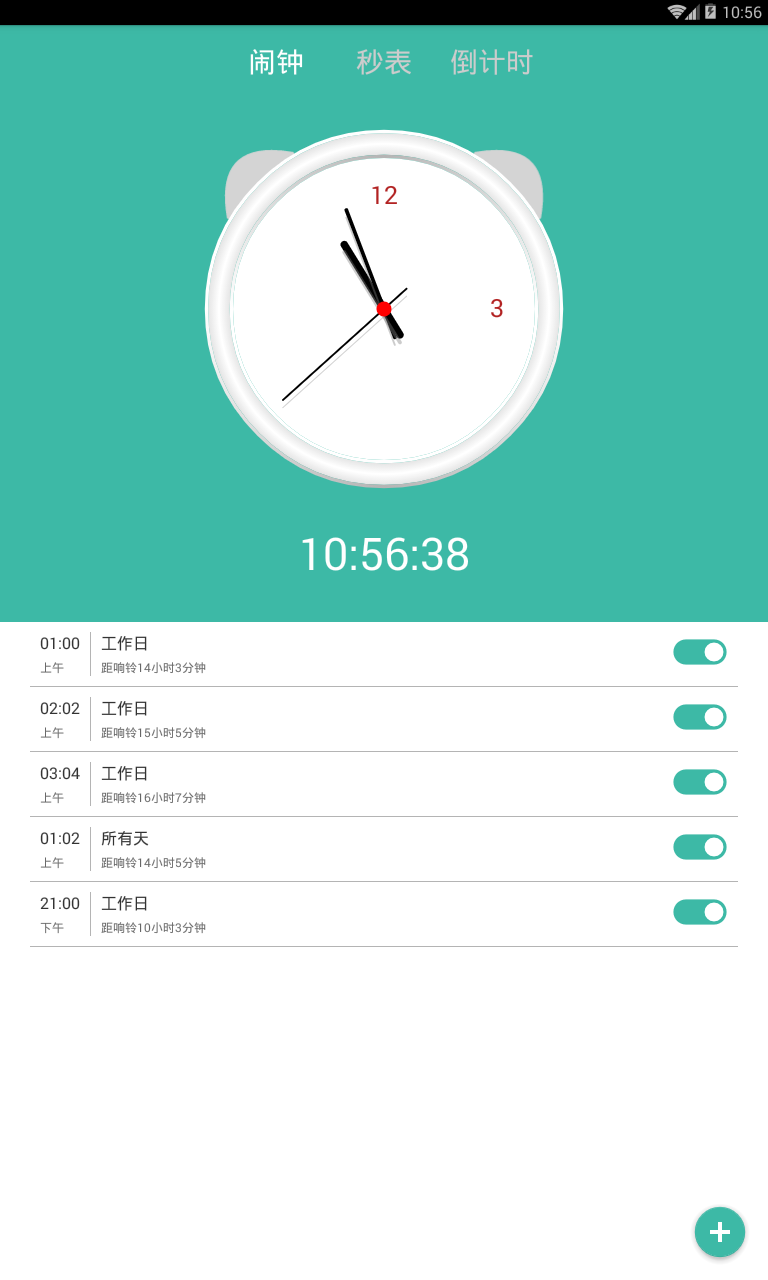Switch to the 秒表 stopwatch tab
This screenshot has width=768, height=1280.
click(382, 62)
